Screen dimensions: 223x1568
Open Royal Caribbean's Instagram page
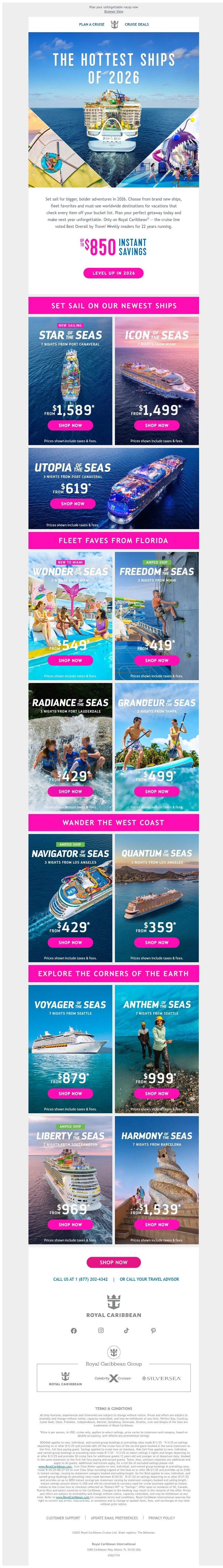pyautogui.click(x=101, y=1331)
